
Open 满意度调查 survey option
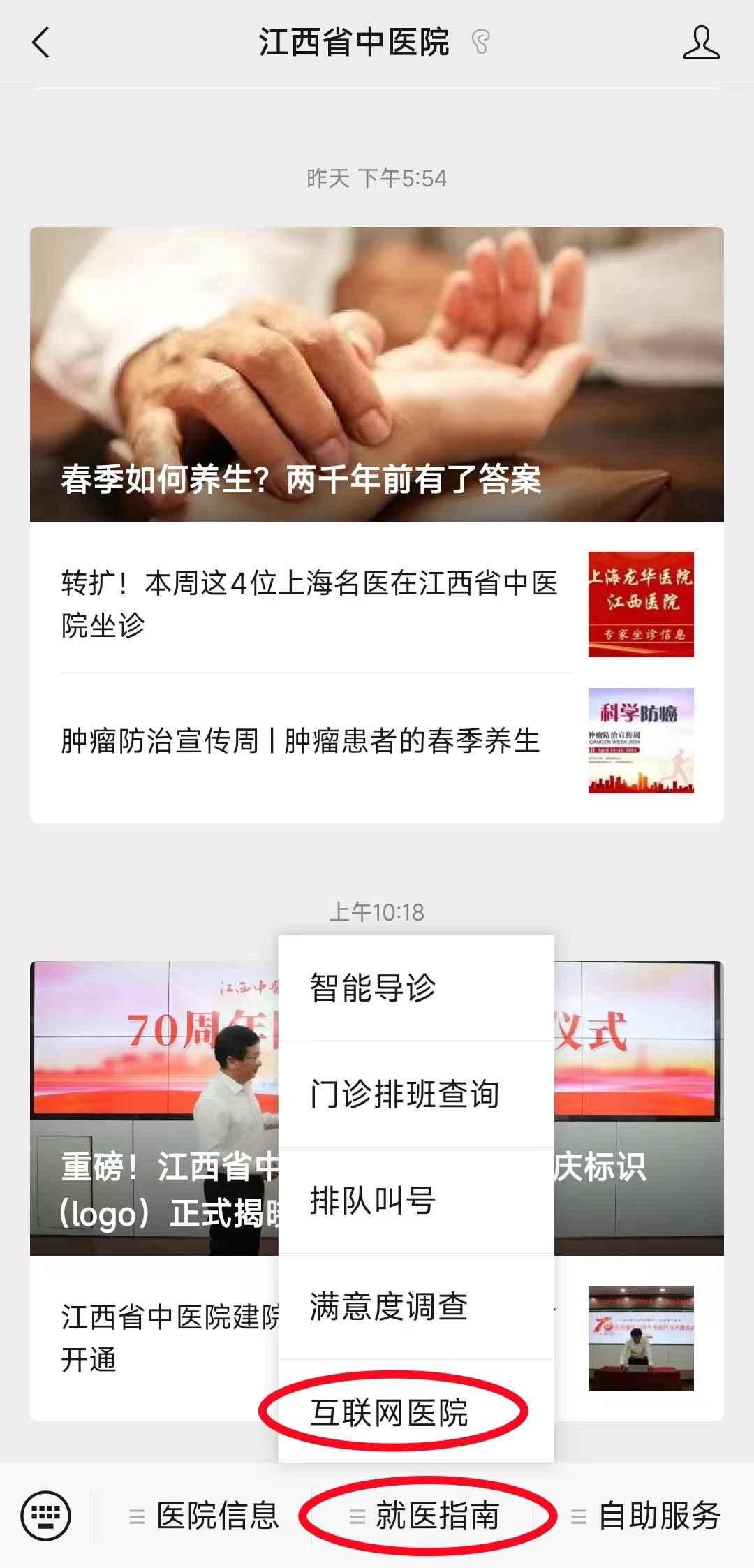point(415,1306)
